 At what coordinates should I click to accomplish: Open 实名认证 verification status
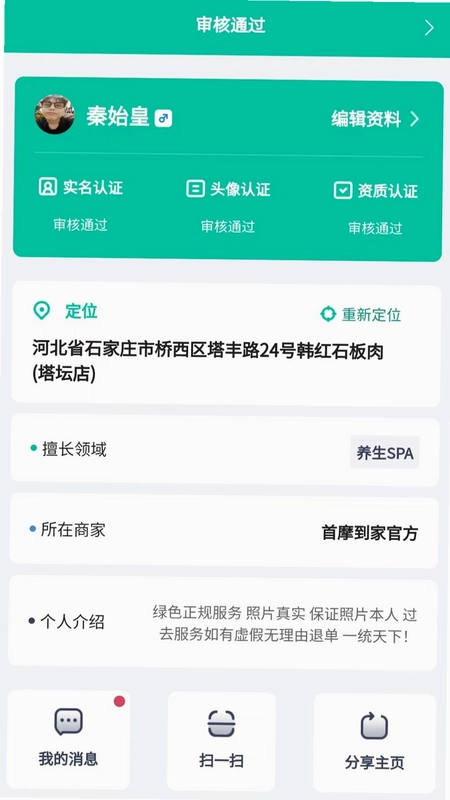pos(81,204)
